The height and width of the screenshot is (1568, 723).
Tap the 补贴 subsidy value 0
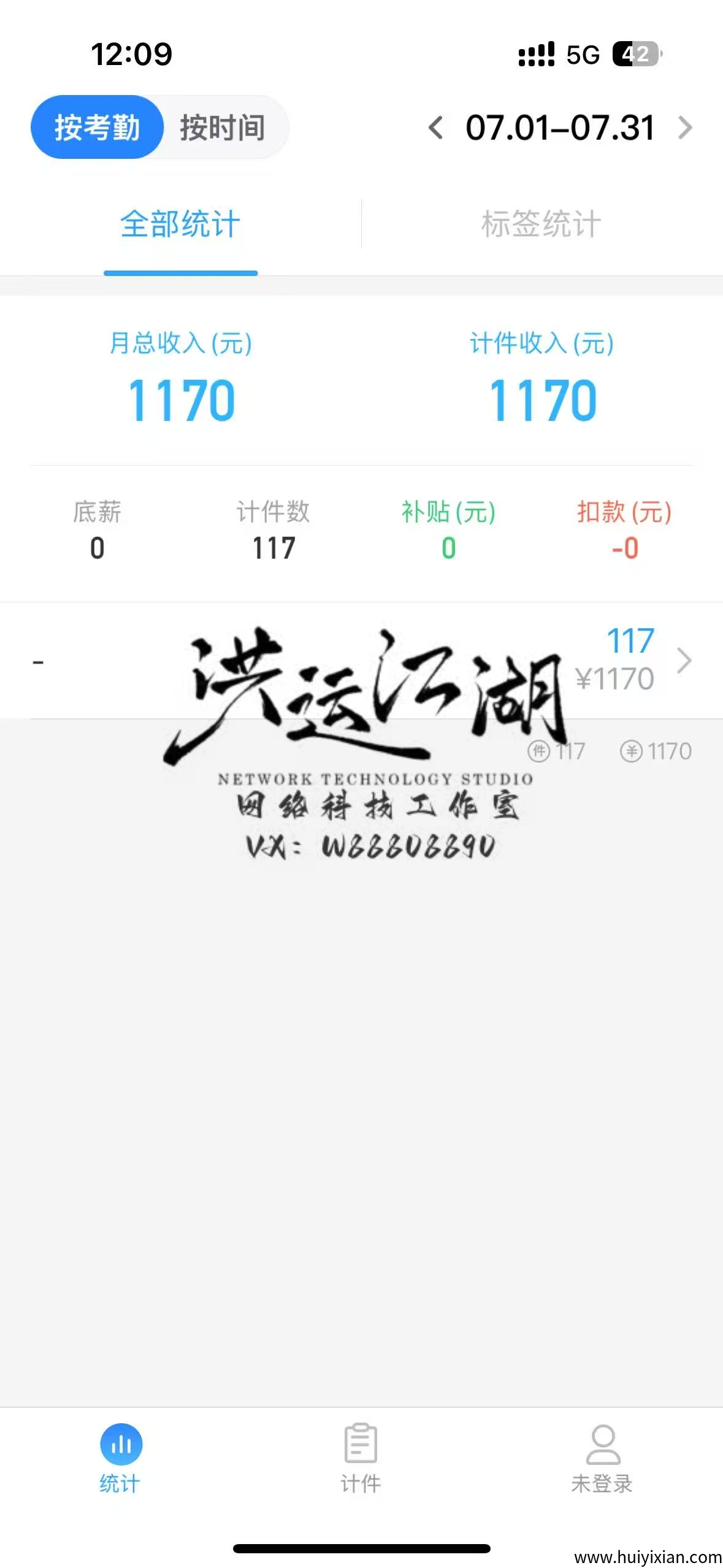pyautogui.click(x=448, y=548)
